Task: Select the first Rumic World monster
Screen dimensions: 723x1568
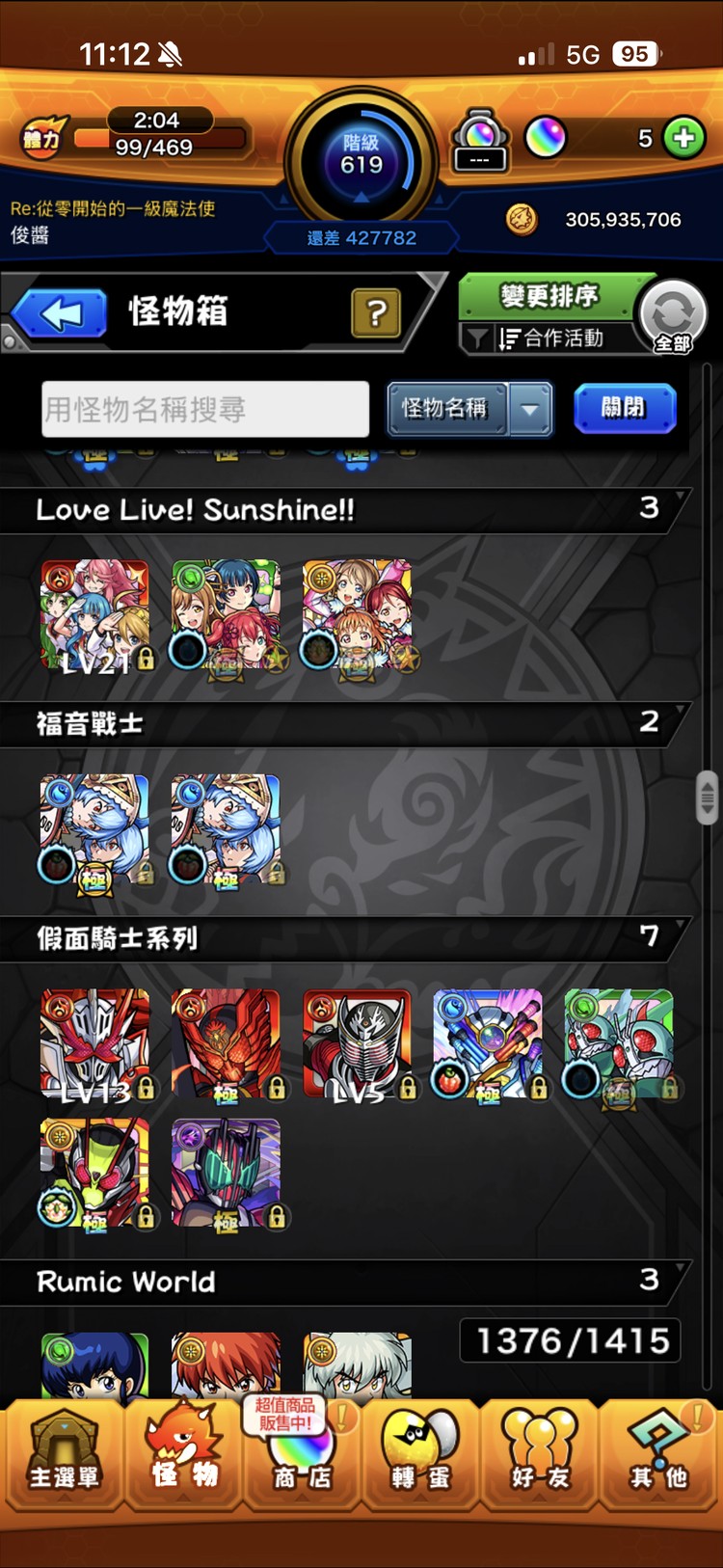Action: (x=94, y=1364)
